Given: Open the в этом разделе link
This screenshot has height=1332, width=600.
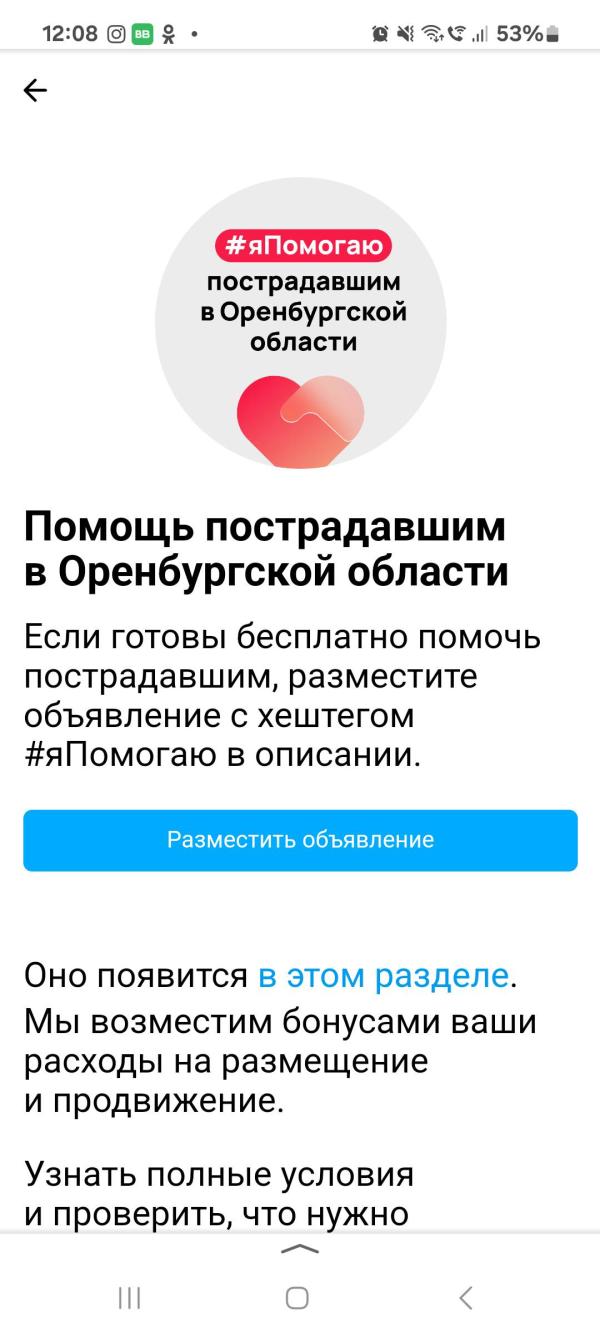Looking at the screenshot, I should (384, 975).
